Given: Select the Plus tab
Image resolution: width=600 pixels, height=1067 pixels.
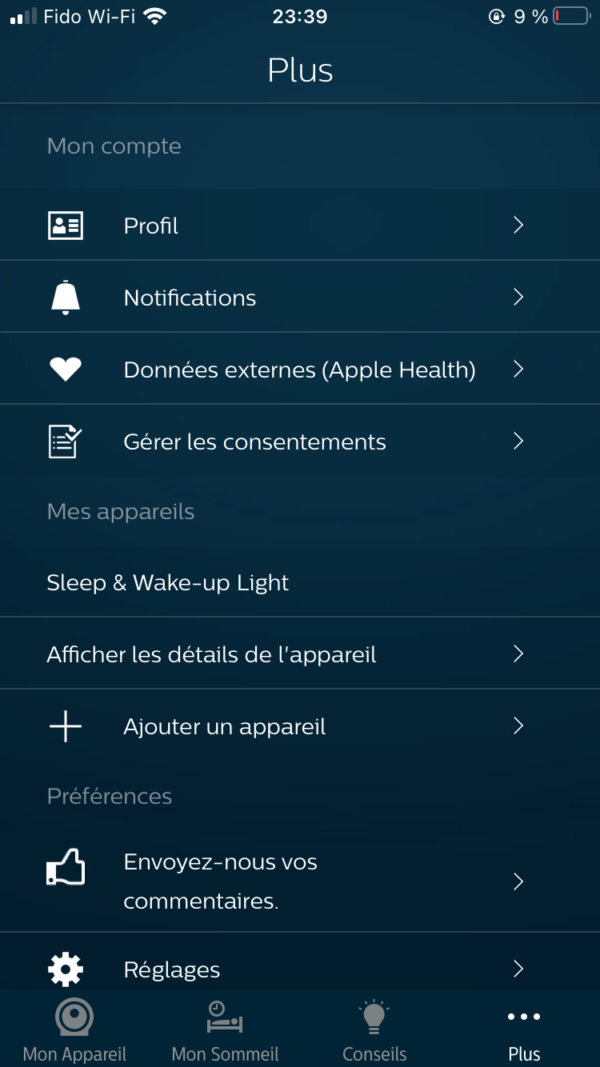Looking at the screenshot, I should tap(524, 1030).
